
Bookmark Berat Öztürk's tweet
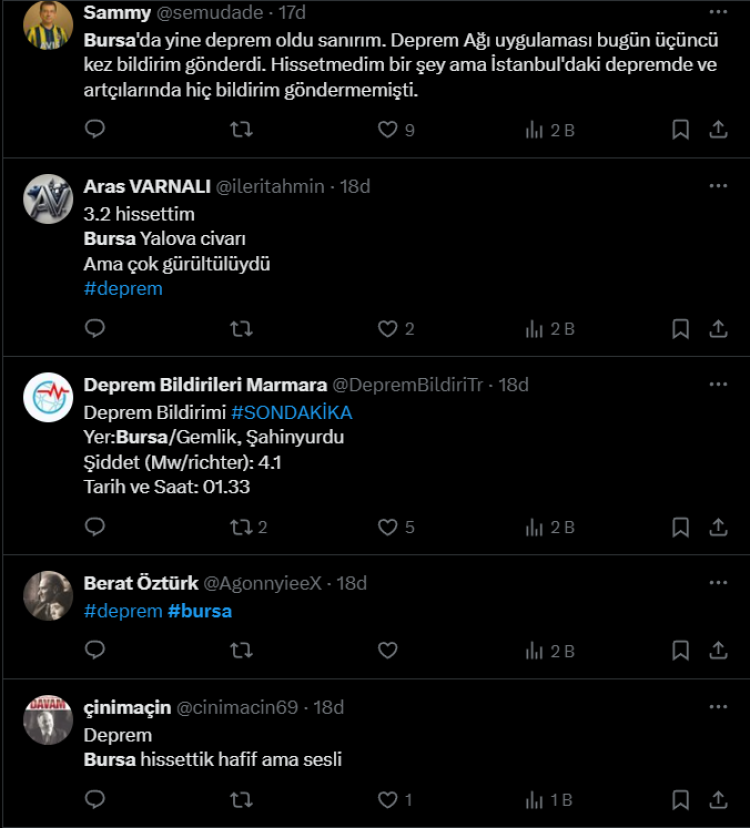coord(680,651)
